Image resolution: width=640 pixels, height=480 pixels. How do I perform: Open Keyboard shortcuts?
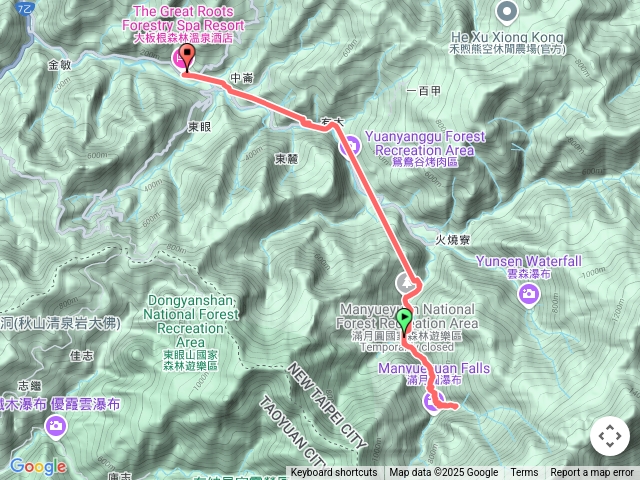(x=334, y=473)
